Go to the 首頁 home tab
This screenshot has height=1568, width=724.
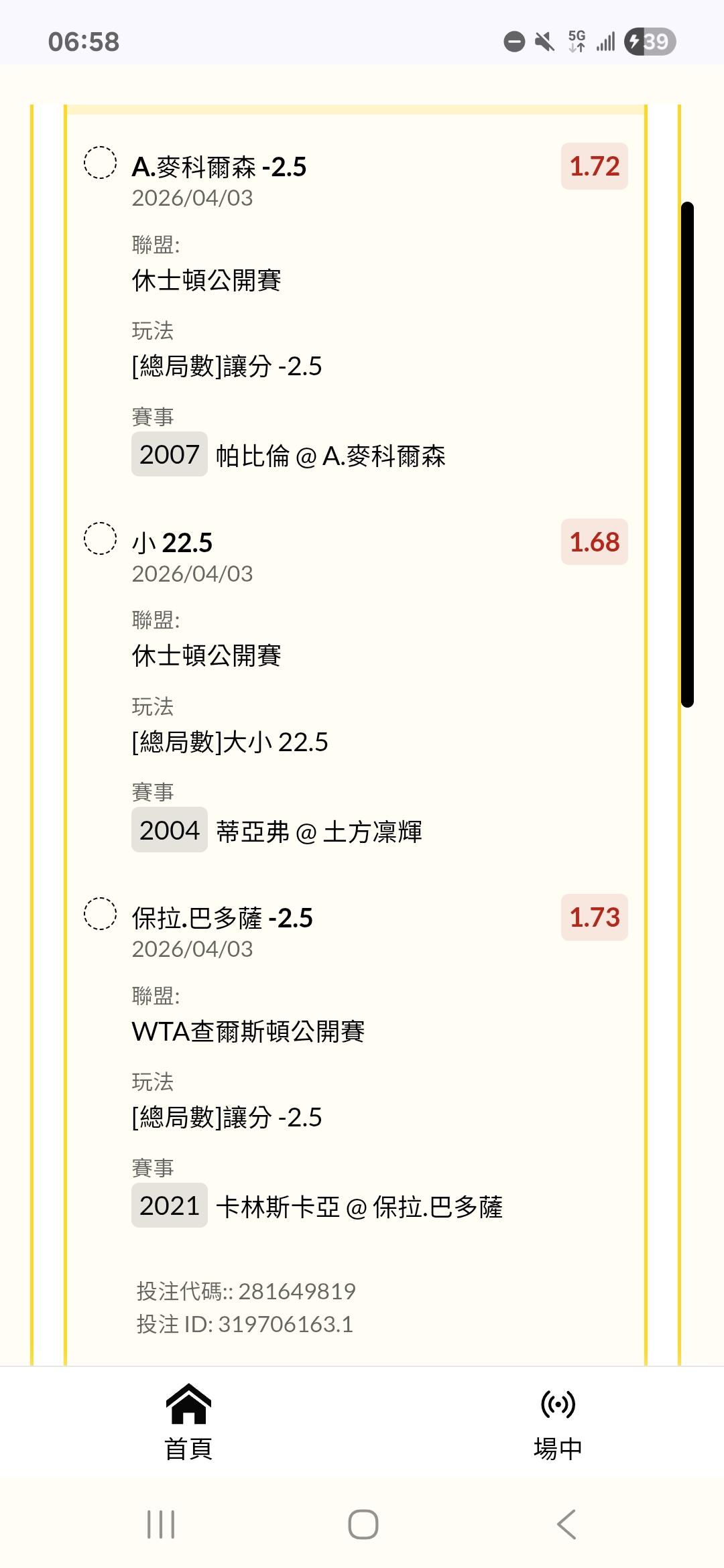point(188,1422)
